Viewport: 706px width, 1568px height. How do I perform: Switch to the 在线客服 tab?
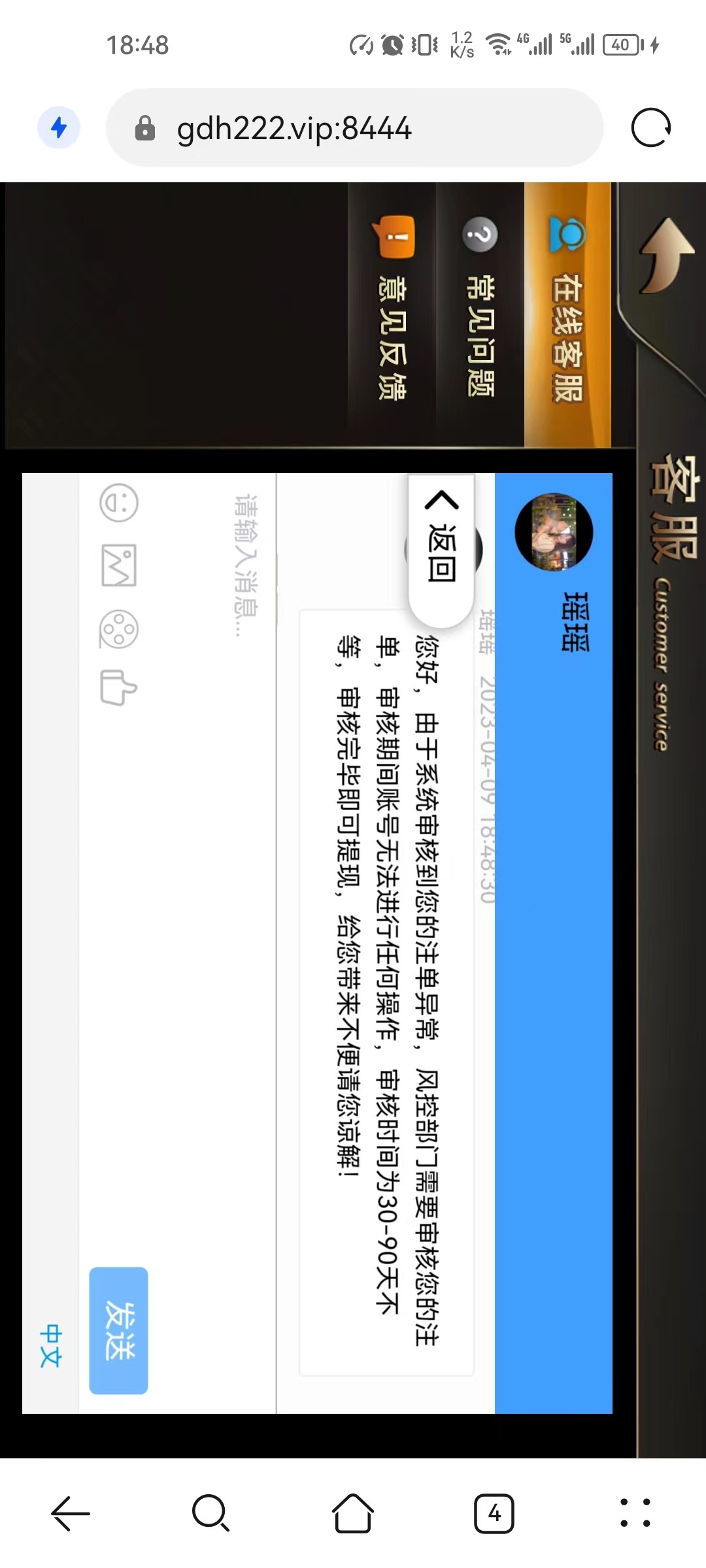point(567,314)
